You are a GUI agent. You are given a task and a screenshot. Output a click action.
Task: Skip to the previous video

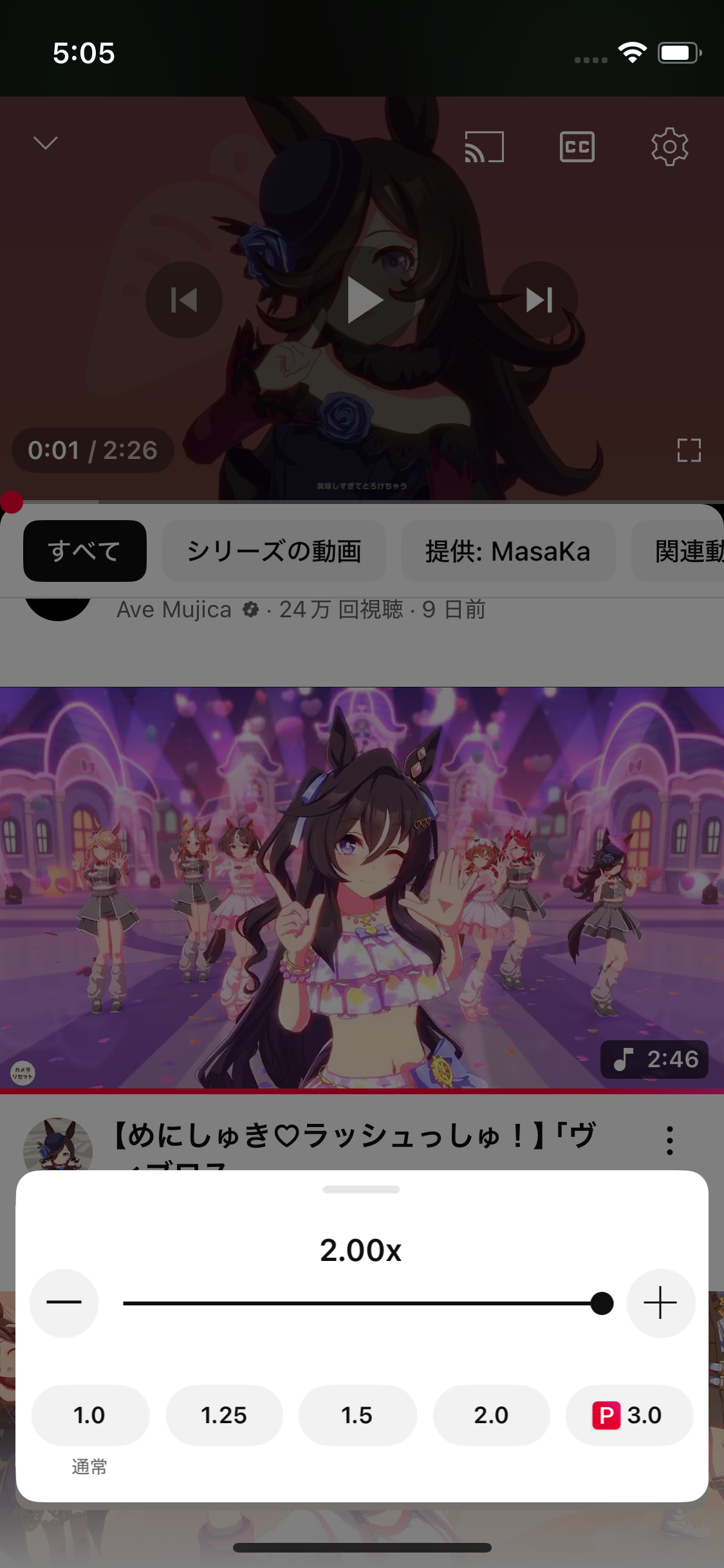[184, 299]
